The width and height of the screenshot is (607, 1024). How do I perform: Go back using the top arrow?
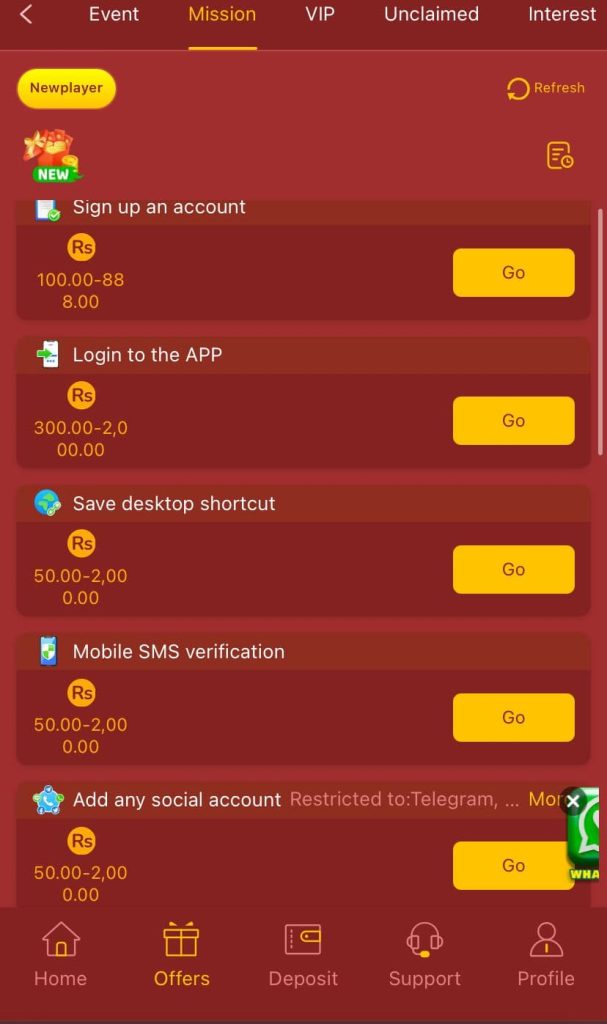coord(26,15)
